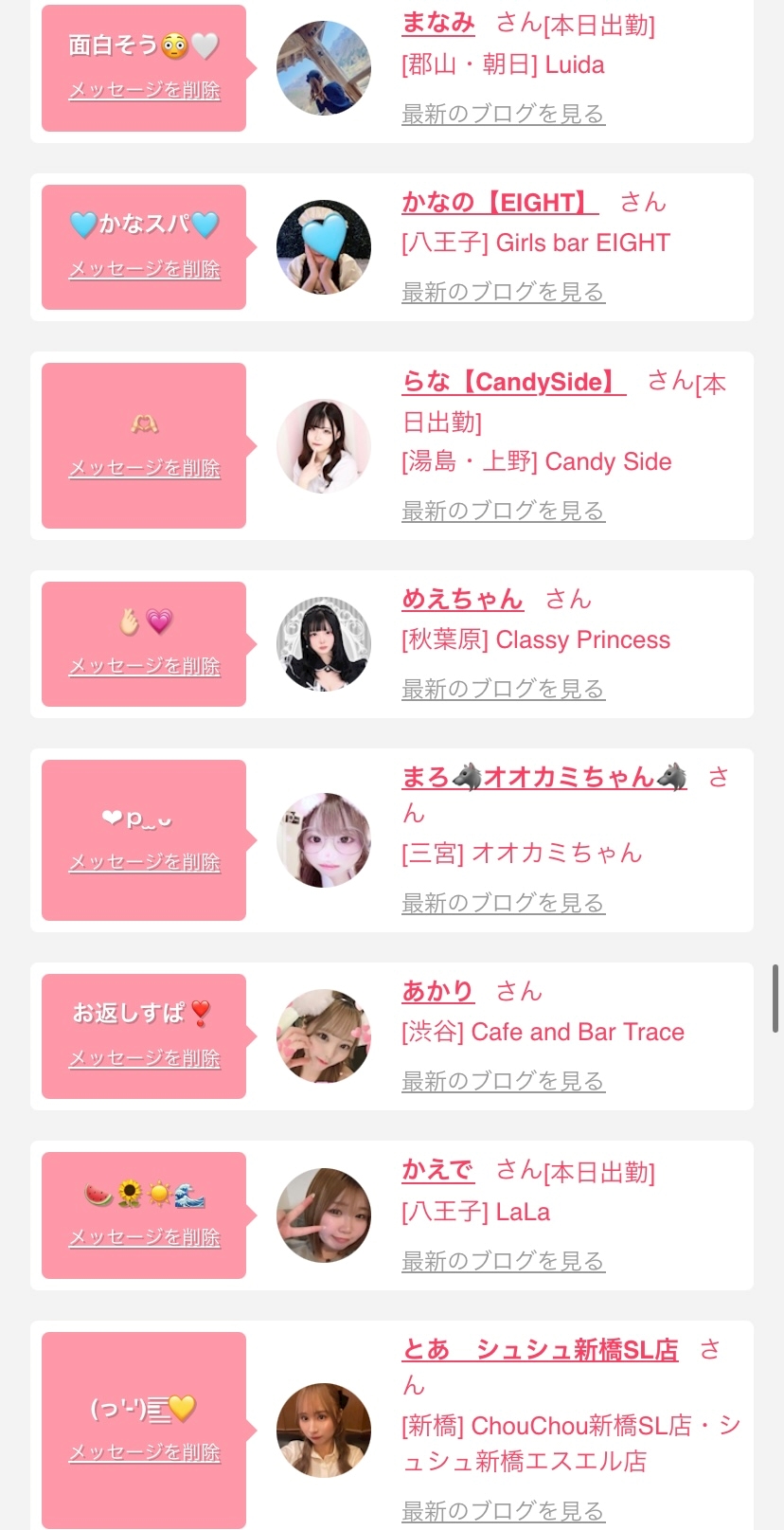
Task: Tap まろオオカミちゃん's profile photo
Action: pos(324,840)
